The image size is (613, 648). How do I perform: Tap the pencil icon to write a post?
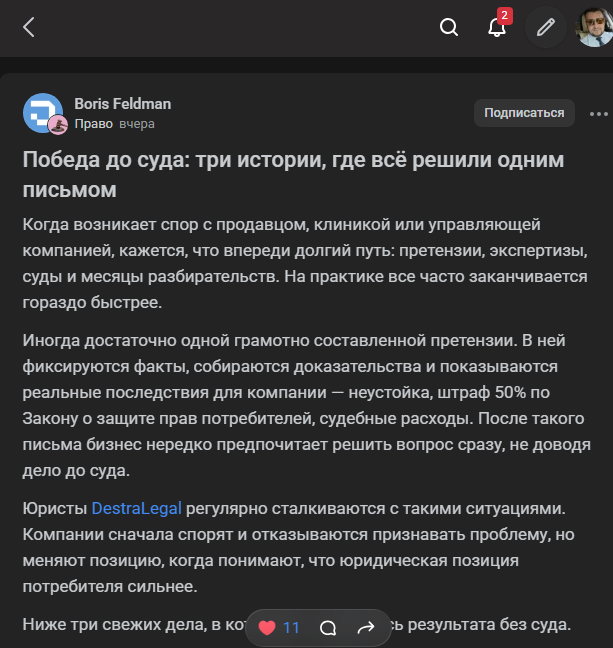(x=545, y=27)
